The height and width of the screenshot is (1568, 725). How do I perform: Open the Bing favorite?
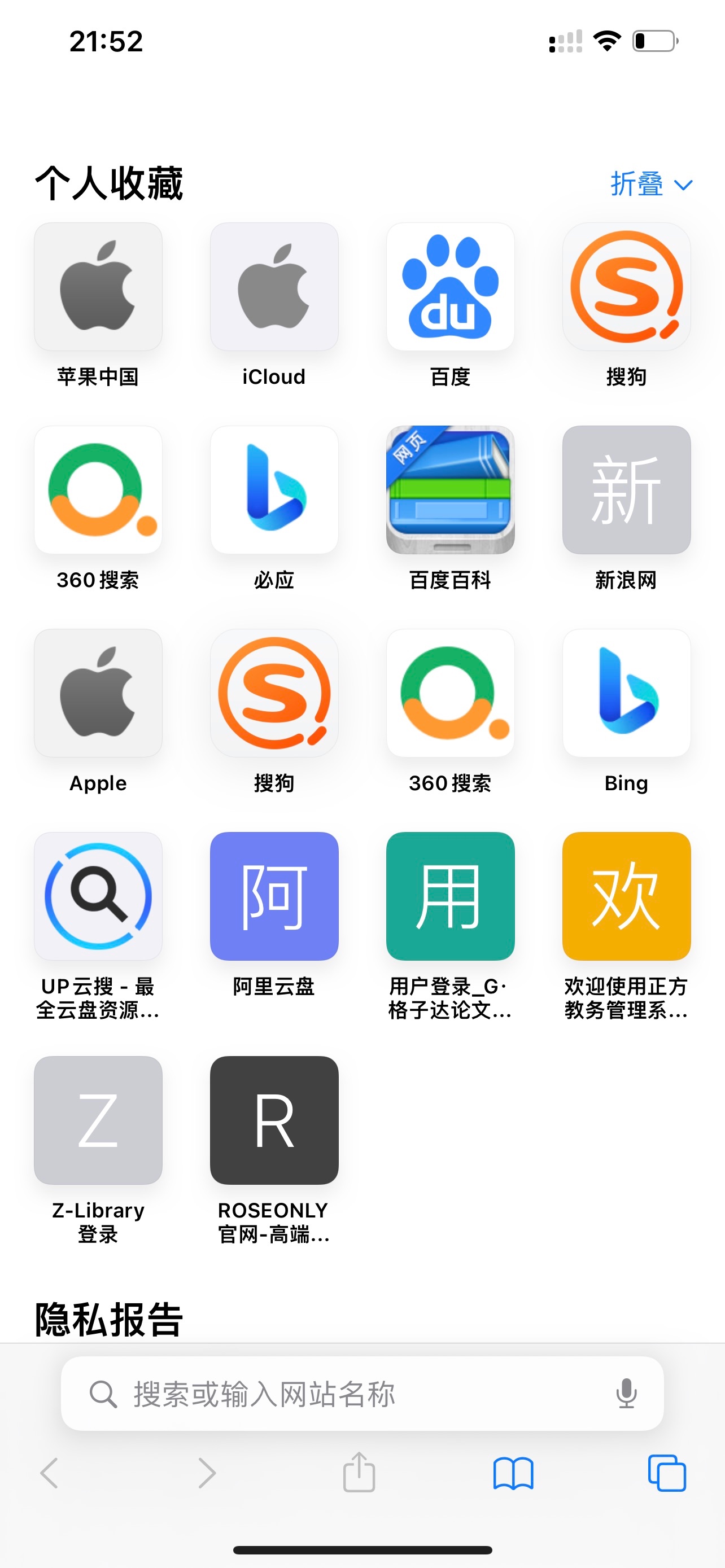point(626,693)
